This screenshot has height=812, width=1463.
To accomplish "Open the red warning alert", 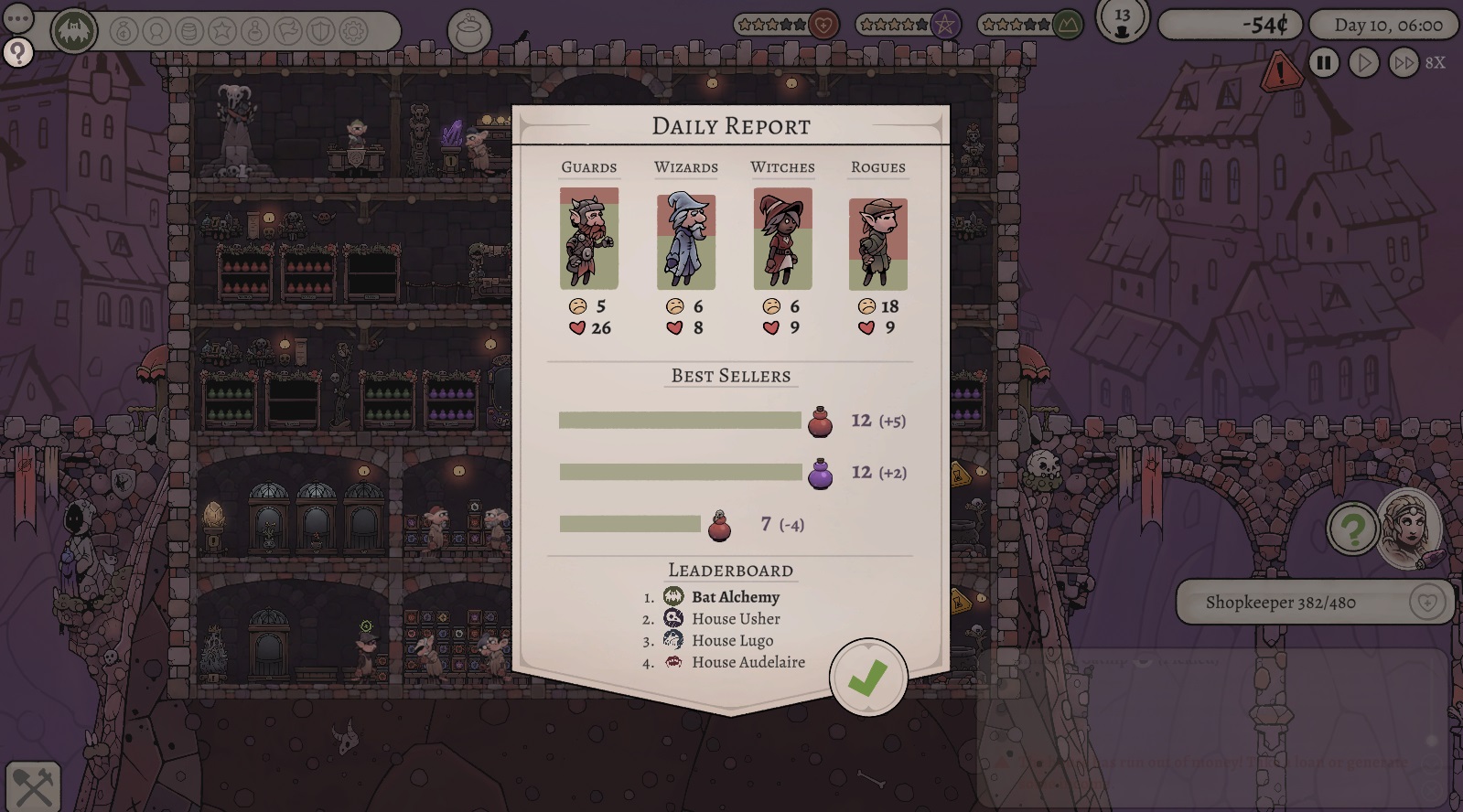I will point(1280,70).
